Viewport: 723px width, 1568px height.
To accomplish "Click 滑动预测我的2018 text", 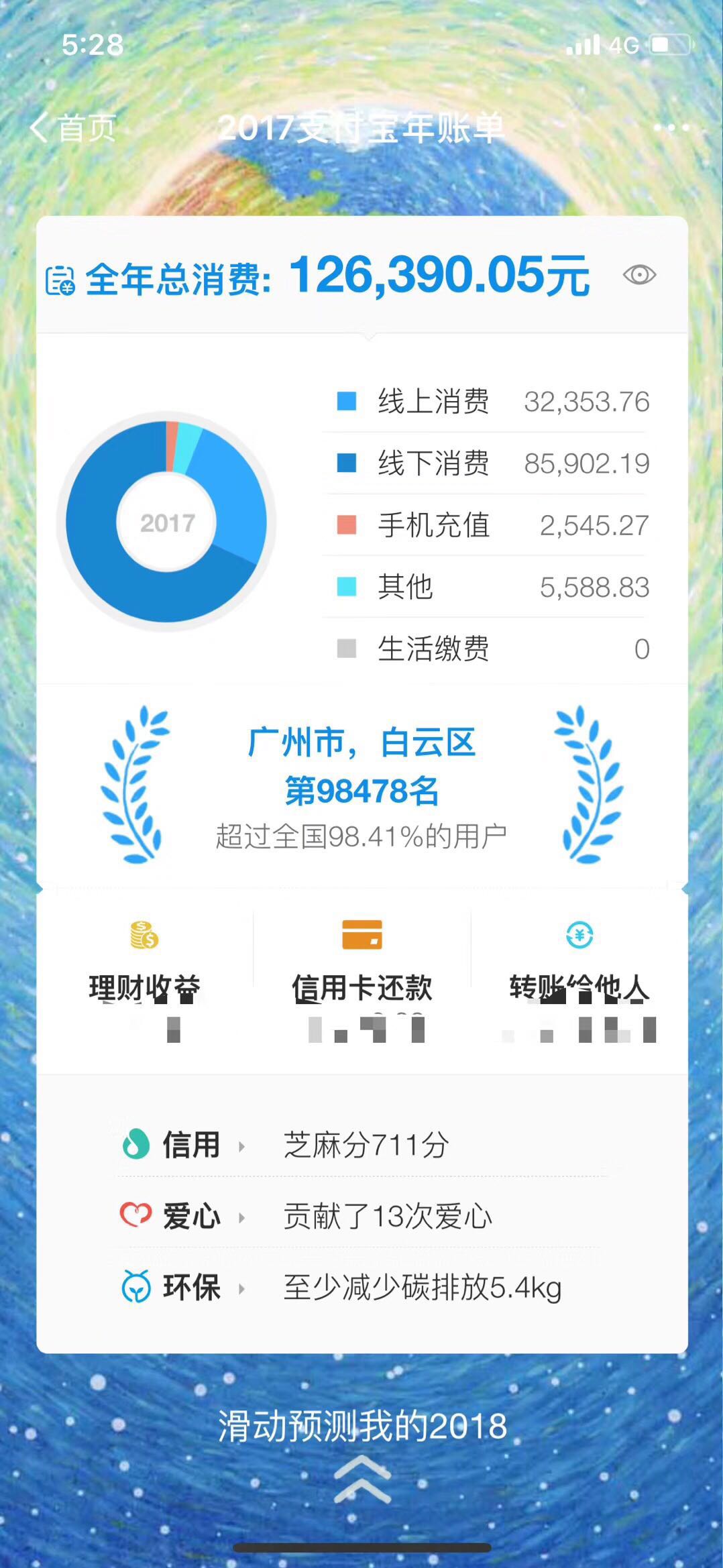I will click(x=362, y=1425).
